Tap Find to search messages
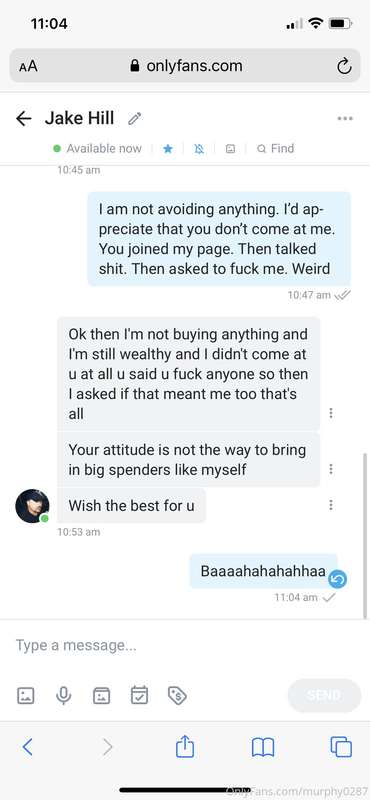 [x=276, y=148]
